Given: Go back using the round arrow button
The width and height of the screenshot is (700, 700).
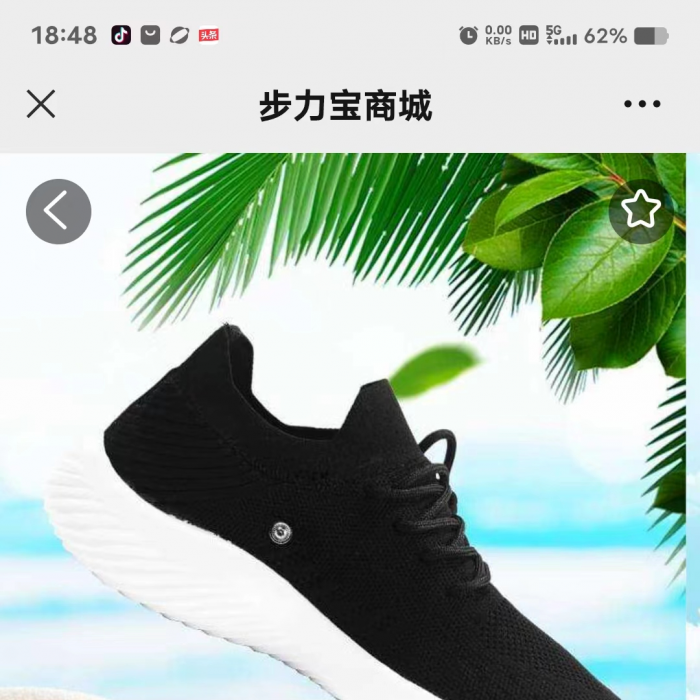Looking at the screenshot, I should coord(58,211).
